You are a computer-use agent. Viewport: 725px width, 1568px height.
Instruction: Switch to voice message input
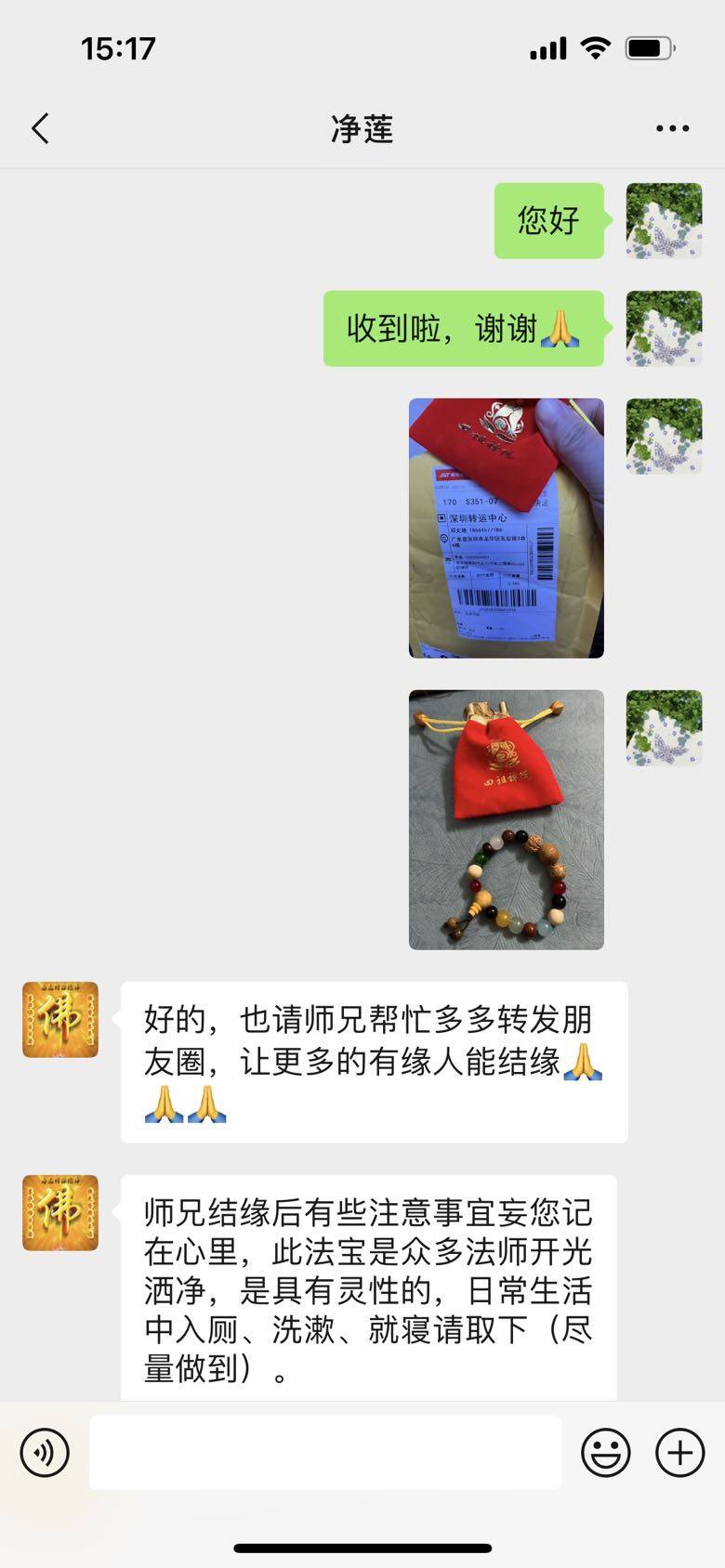tap(45, 1452)
